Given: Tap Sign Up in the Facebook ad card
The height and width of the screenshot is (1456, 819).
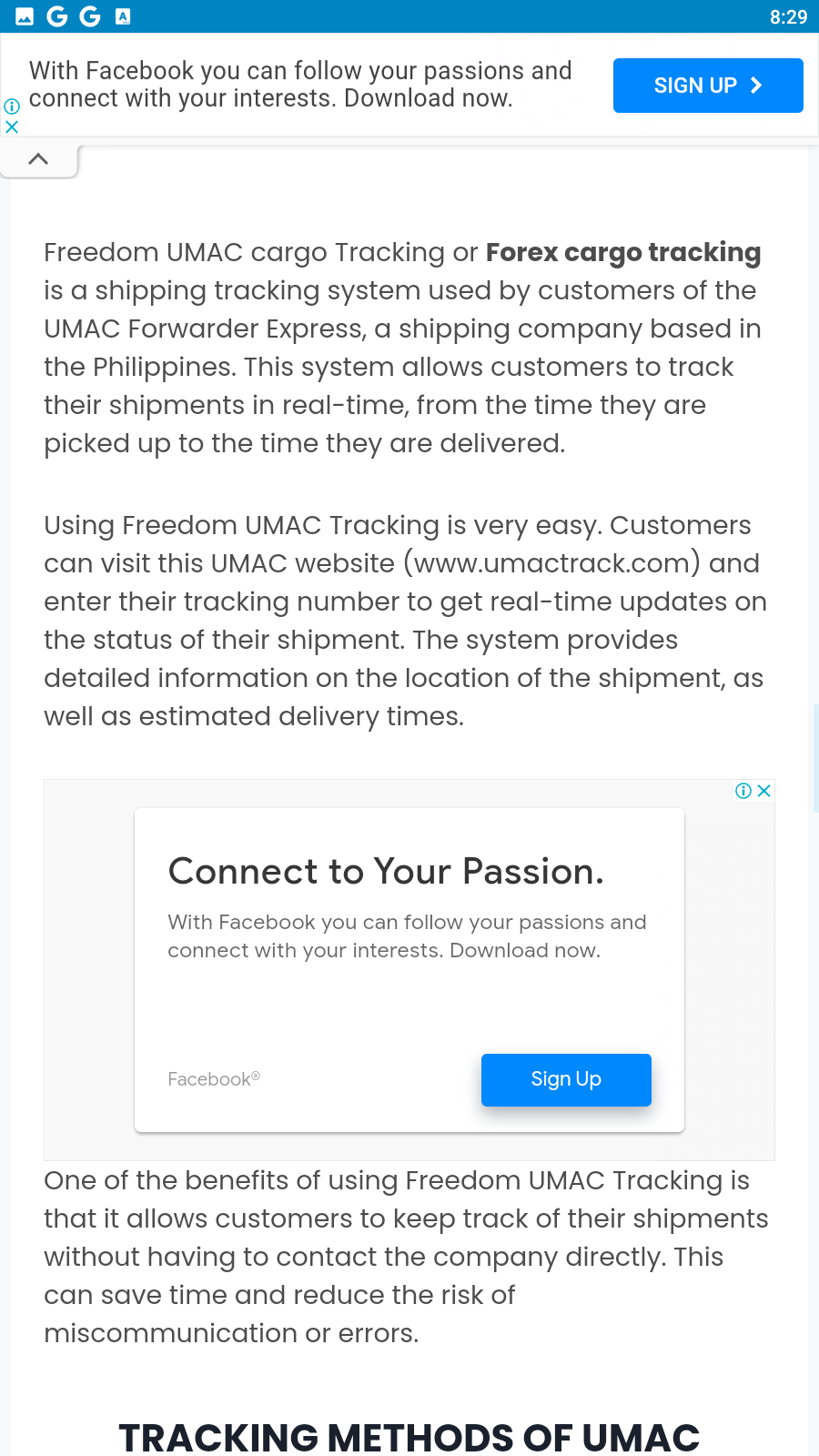Looking at the screenshot, I should tap(565, 1079).
